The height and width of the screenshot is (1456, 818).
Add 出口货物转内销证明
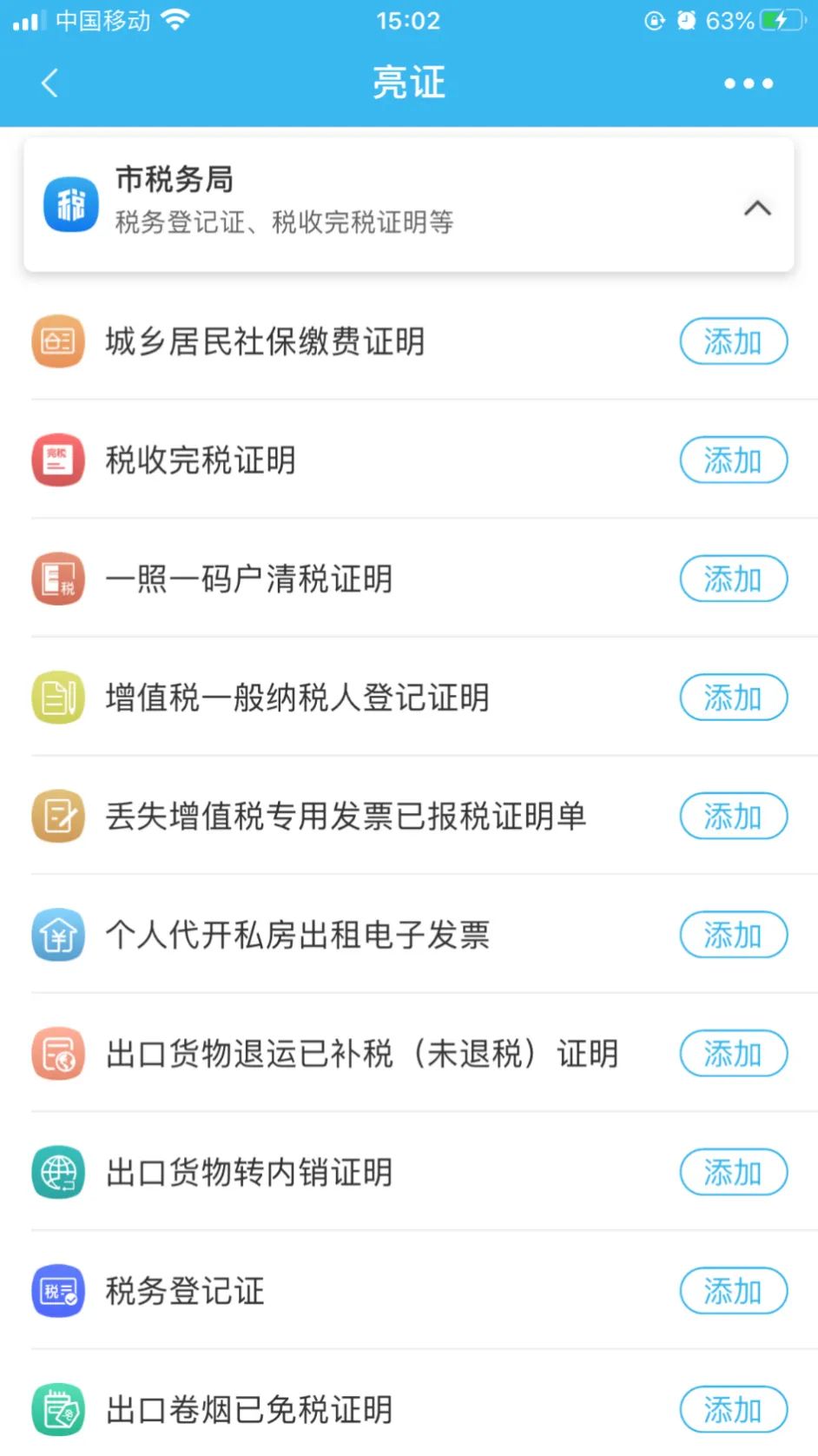733,1173
